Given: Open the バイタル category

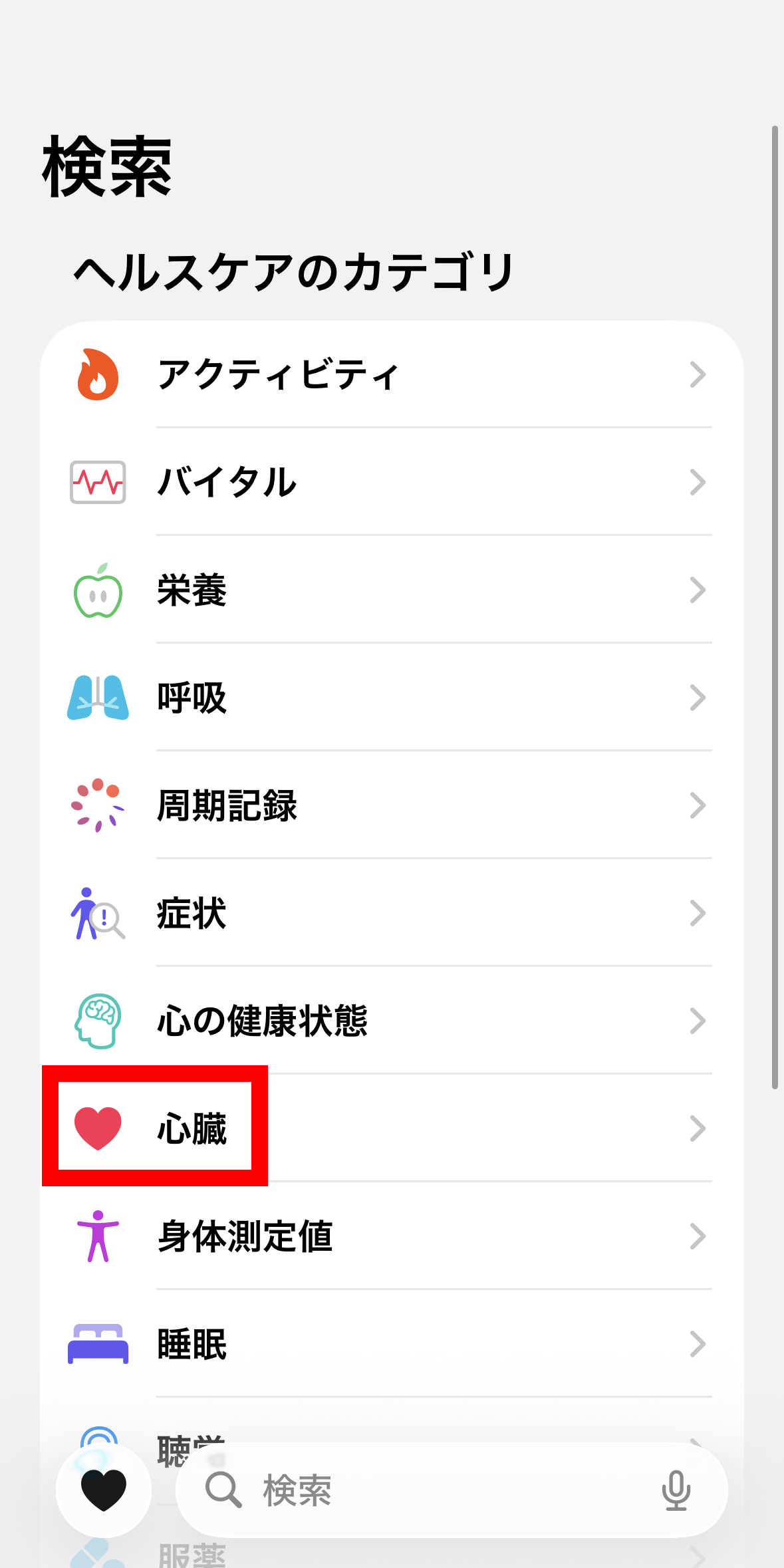Looking at the screenshot, I should pyautogui.click(x=391, y=482).
